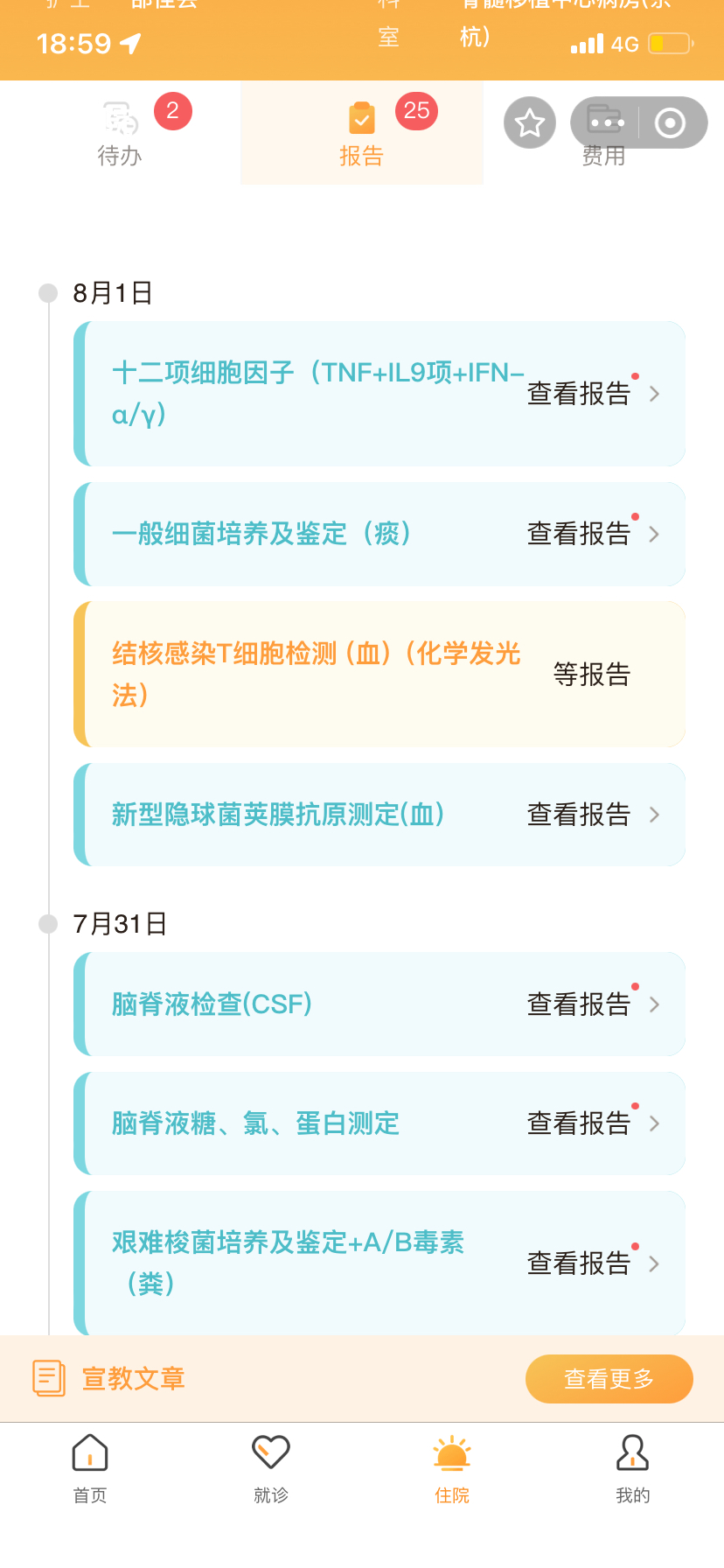Open the mini program more-options menu
Screen dimensions: 724x1568
(x=605, y=122)
